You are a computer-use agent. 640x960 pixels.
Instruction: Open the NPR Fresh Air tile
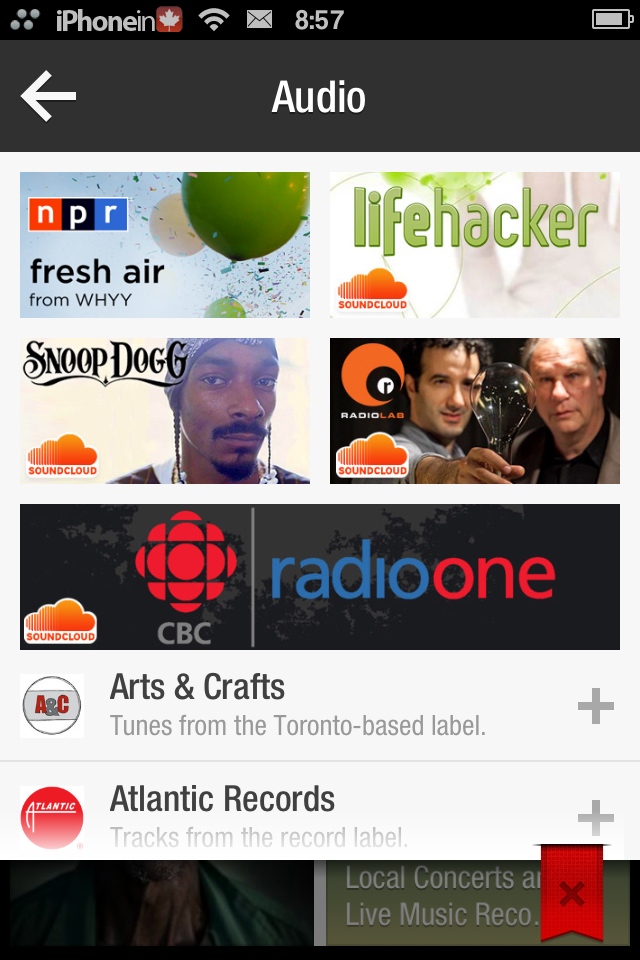[165, 245]
